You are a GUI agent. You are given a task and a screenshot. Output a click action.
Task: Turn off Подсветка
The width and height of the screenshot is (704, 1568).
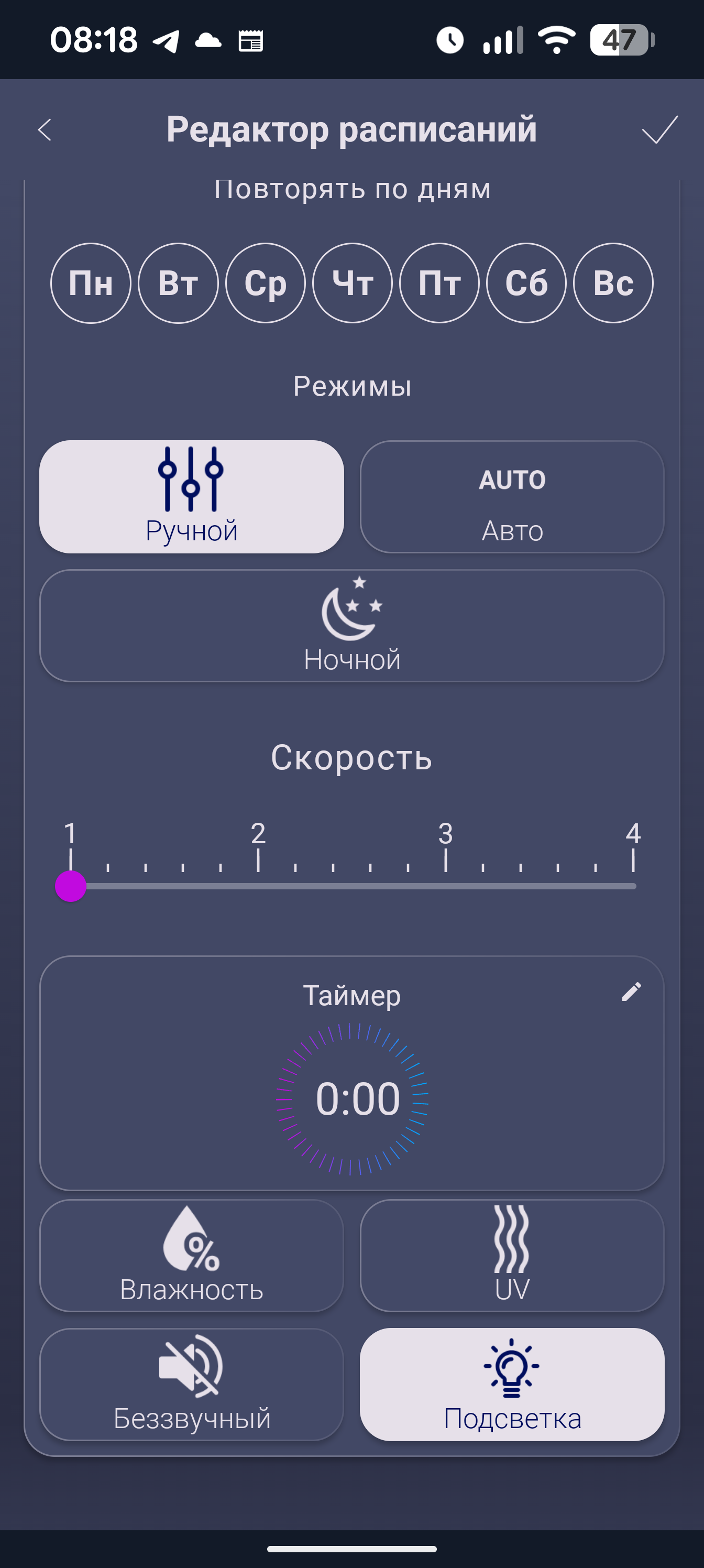point(512,1384)
